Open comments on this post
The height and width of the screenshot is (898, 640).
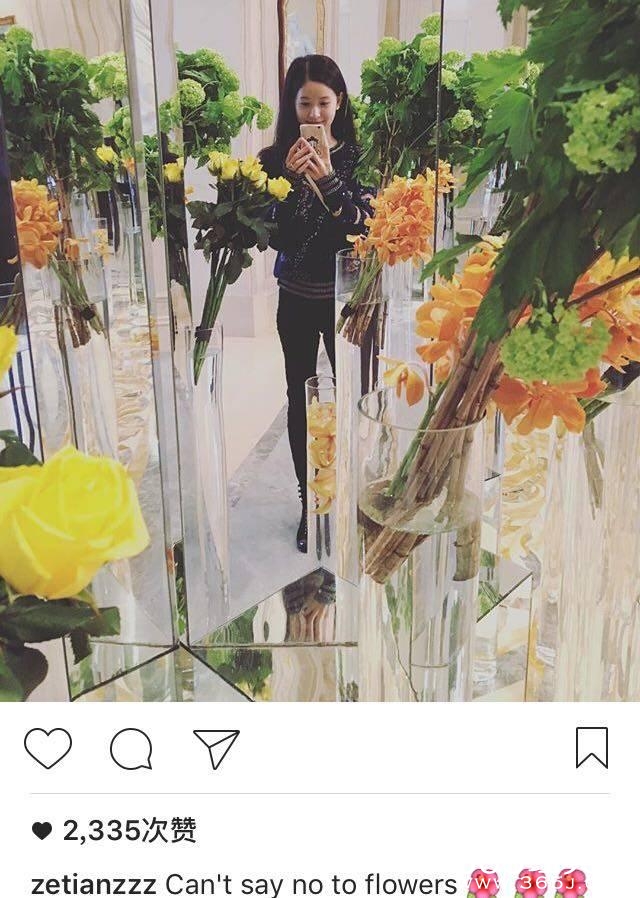(x=131, y=748)
